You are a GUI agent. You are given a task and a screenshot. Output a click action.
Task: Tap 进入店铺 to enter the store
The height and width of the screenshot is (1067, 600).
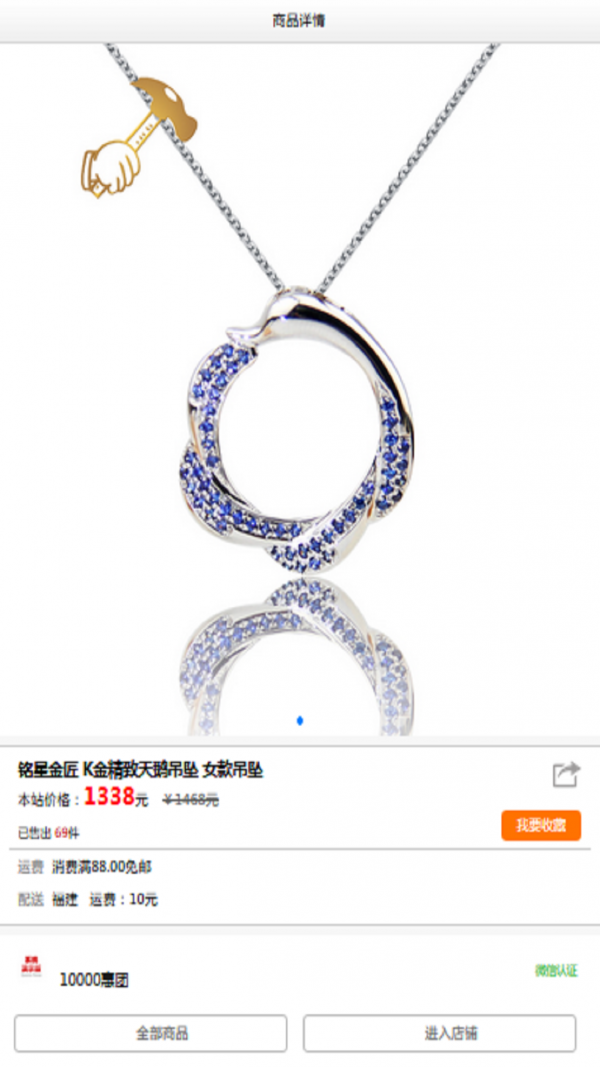pos(440,1033)
